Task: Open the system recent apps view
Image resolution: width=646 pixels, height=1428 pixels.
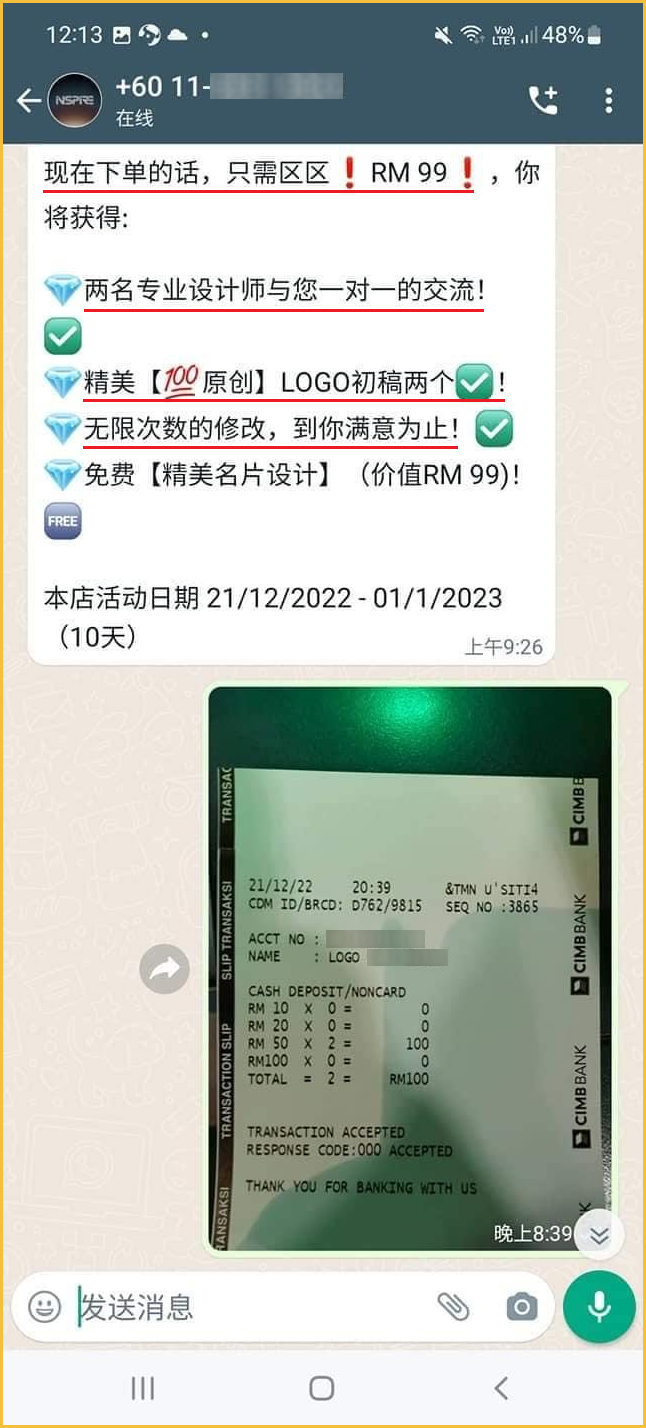Action: coord(143,1387)
